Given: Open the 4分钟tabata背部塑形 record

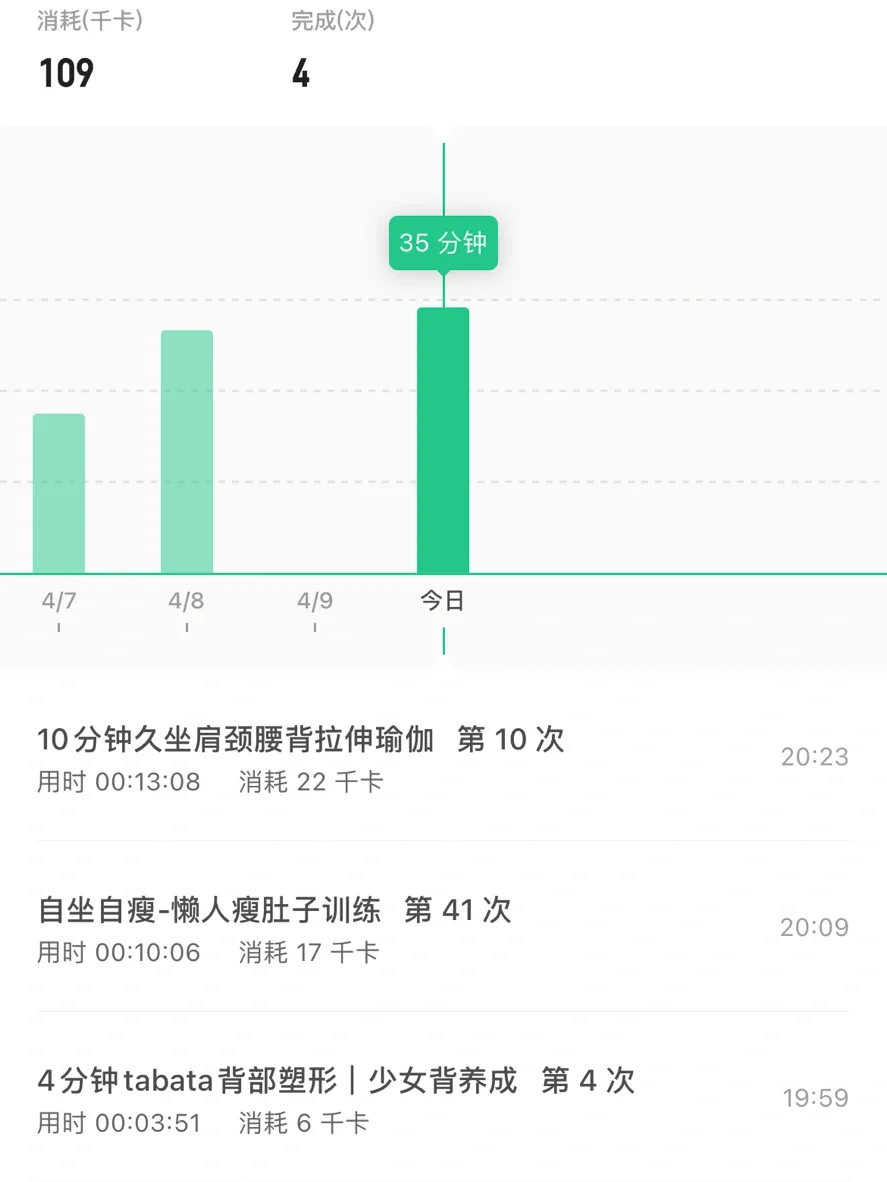Looking at the screenshot, I should coord(443,1097).
